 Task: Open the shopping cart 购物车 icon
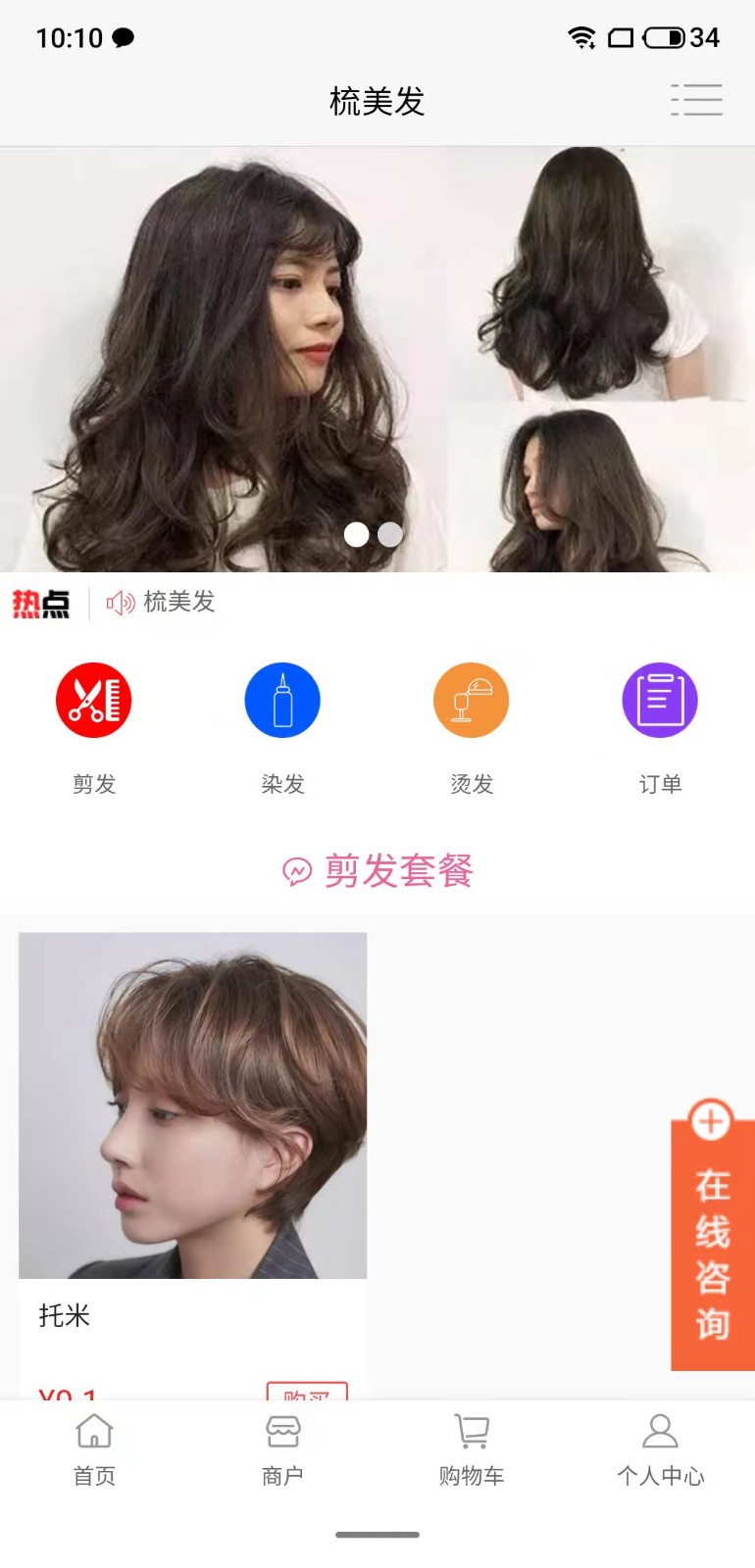click(x=472, y=1433)
